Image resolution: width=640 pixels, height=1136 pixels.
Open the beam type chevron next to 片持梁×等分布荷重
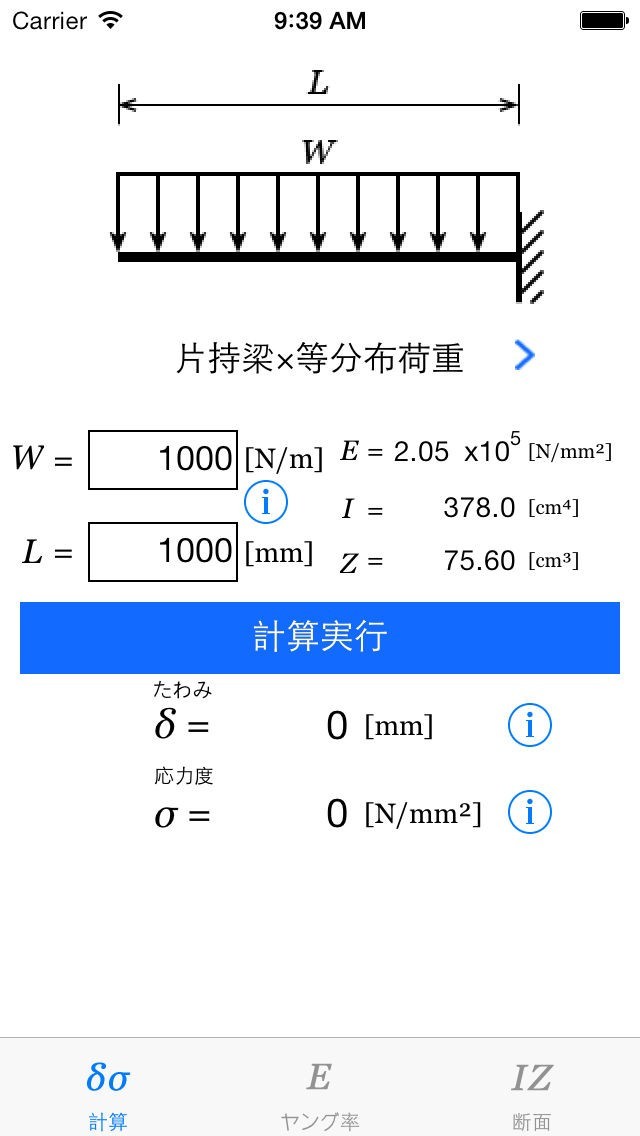tap(524, 356)
